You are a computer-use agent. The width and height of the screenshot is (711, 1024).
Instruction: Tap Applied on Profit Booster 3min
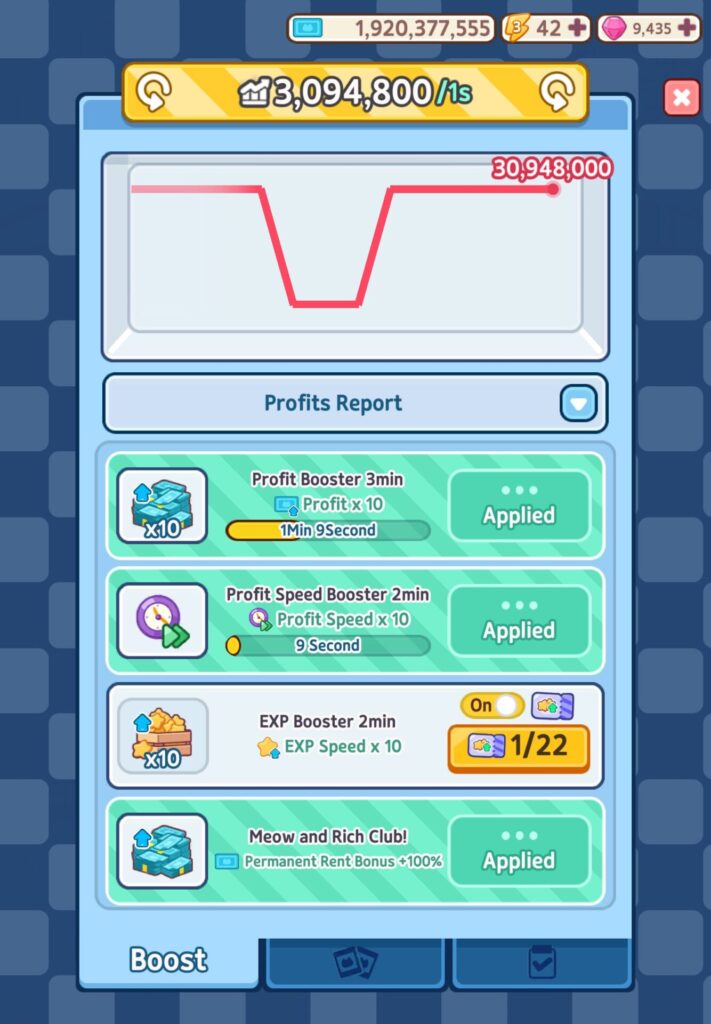tap(518, 506)
